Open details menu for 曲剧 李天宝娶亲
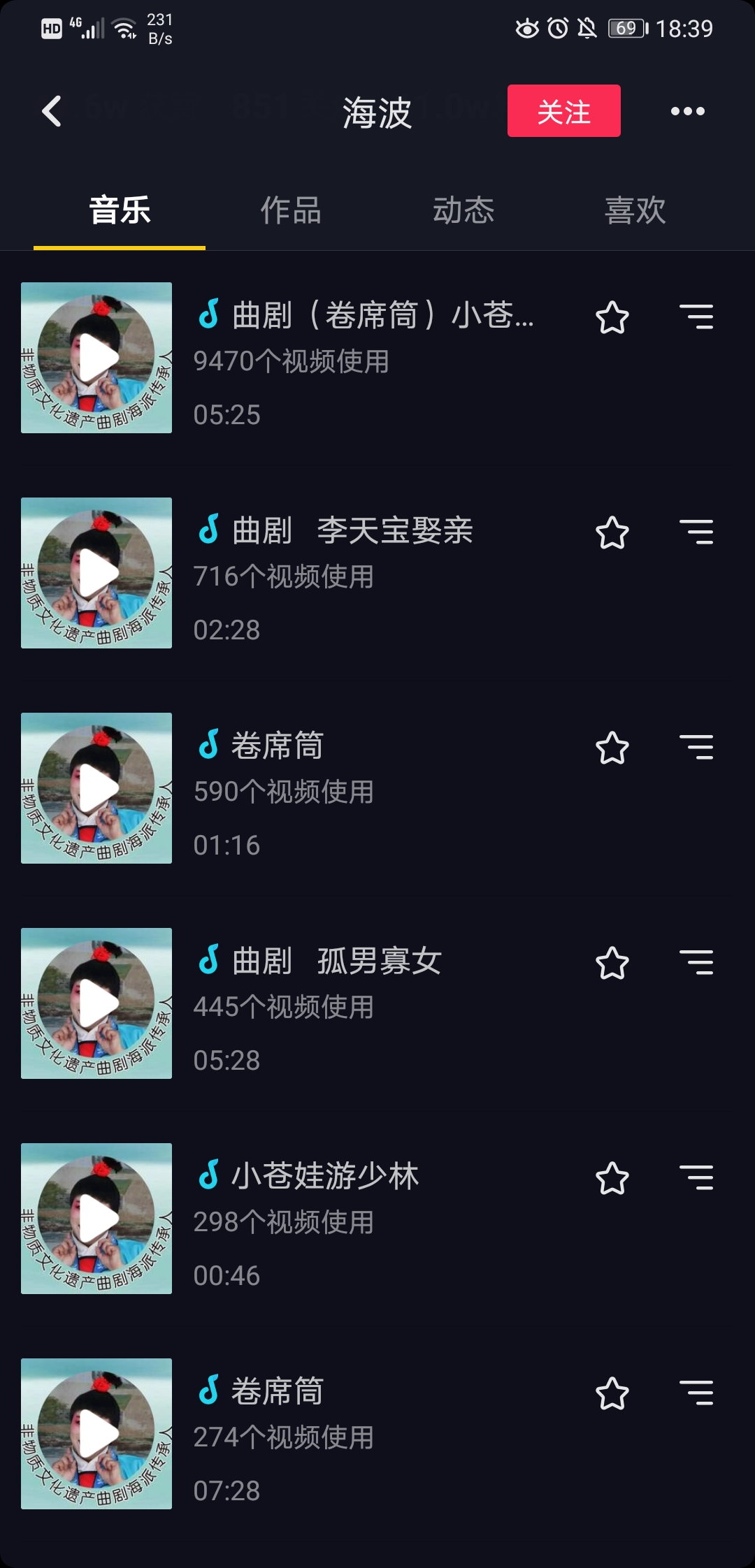 (x=696, y=532)
